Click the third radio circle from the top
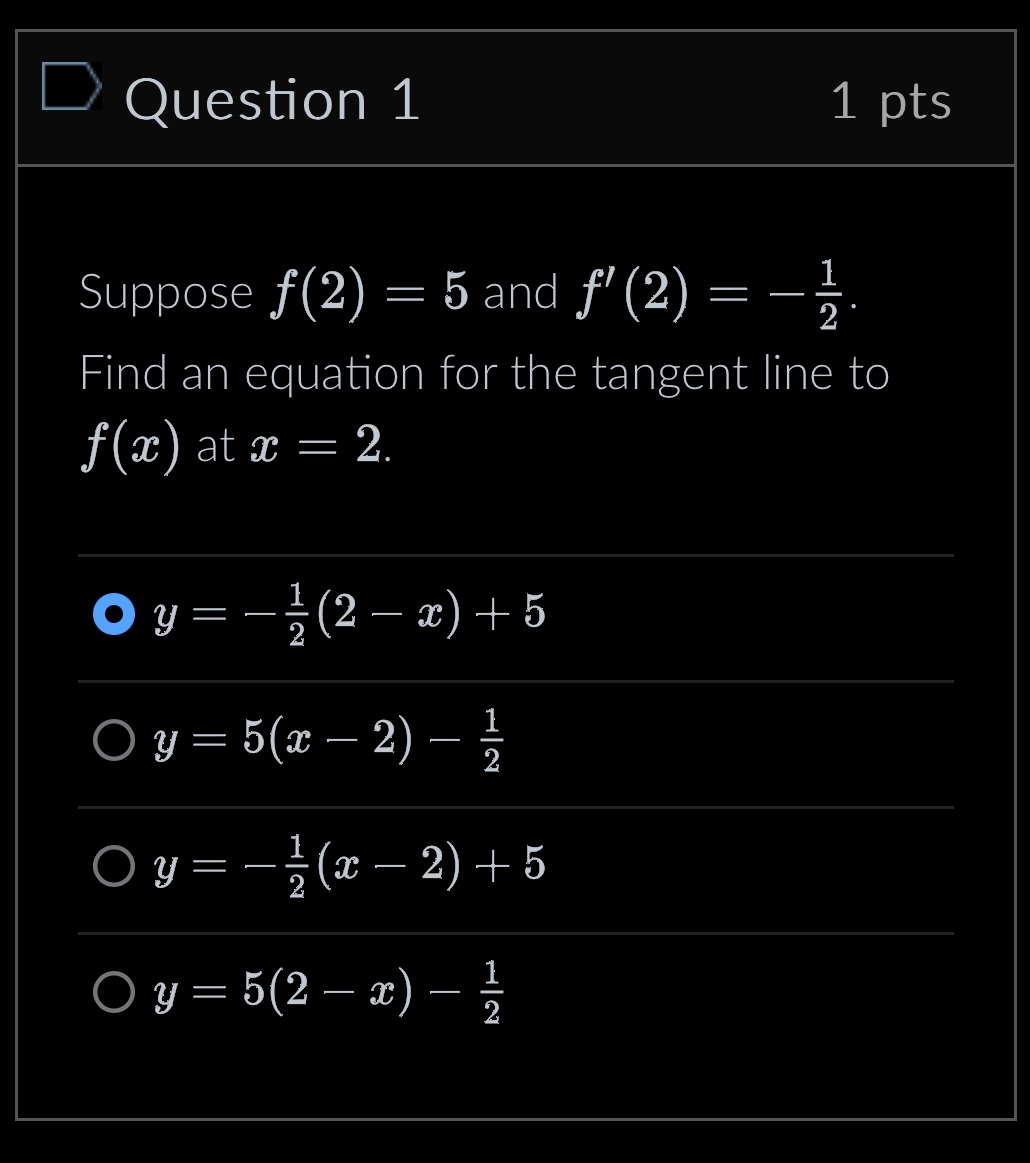Screen dimensions: 1030x1163 click(x=114, y=867)
